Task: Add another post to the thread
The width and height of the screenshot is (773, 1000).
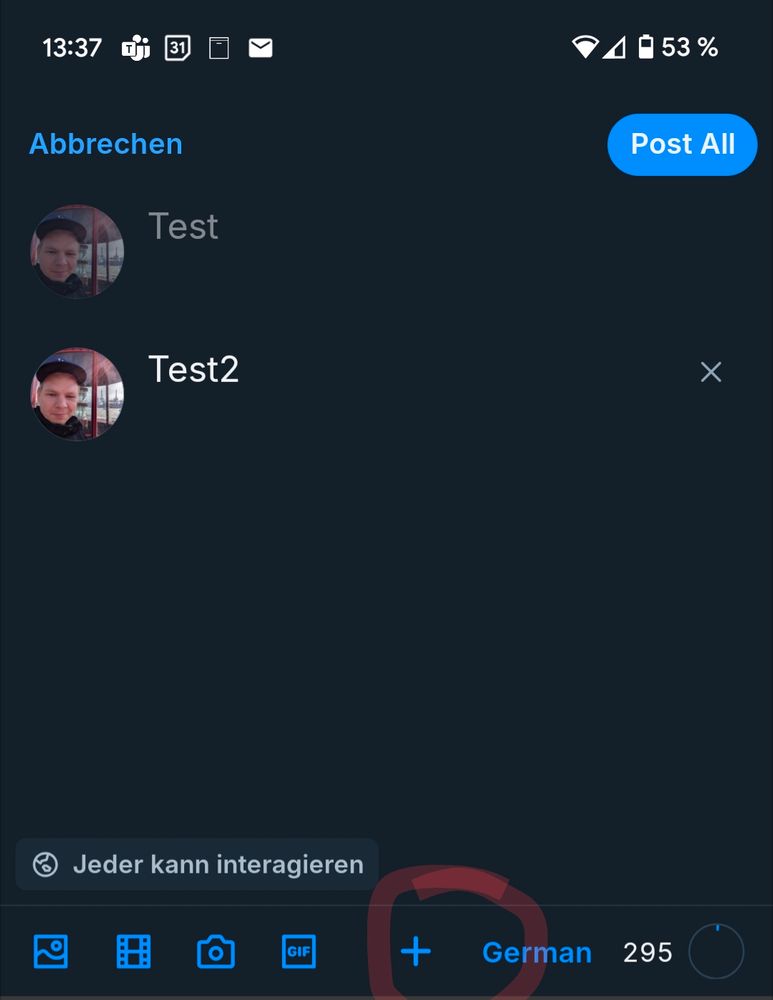Action: [416, 951]
